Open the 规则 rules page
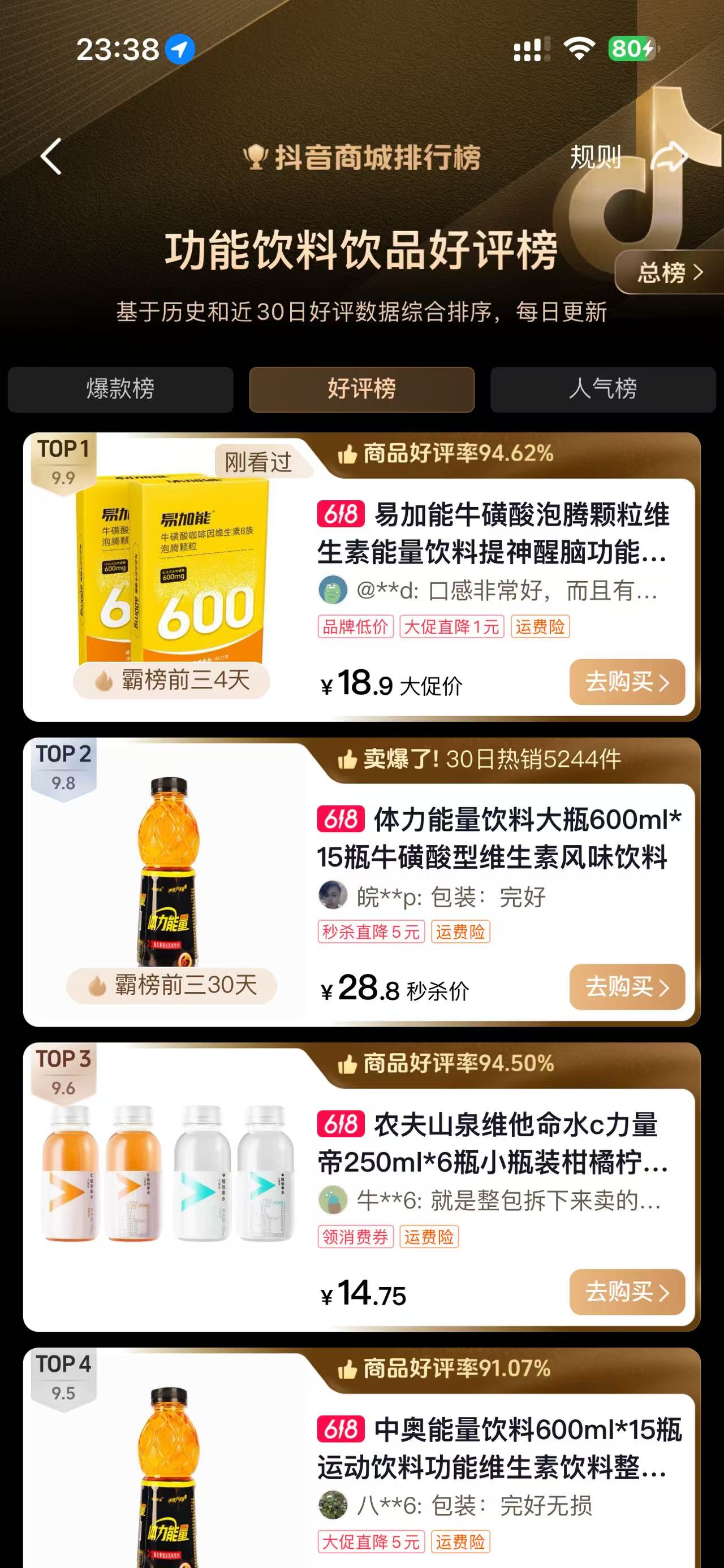This screenshot has height=1568, width=724. point(595,158)
